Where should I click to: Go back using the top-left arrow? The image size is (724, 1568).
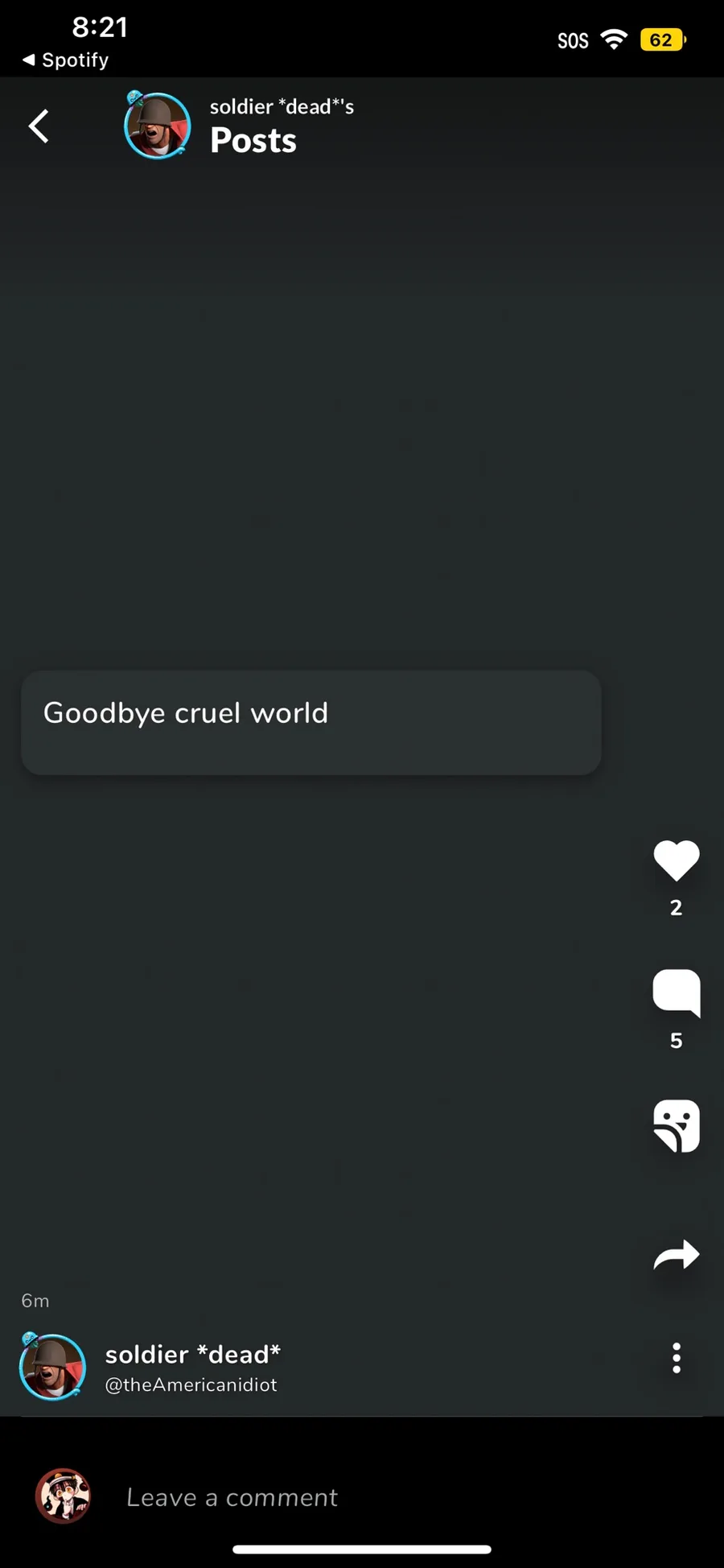[x=39, y=126]
